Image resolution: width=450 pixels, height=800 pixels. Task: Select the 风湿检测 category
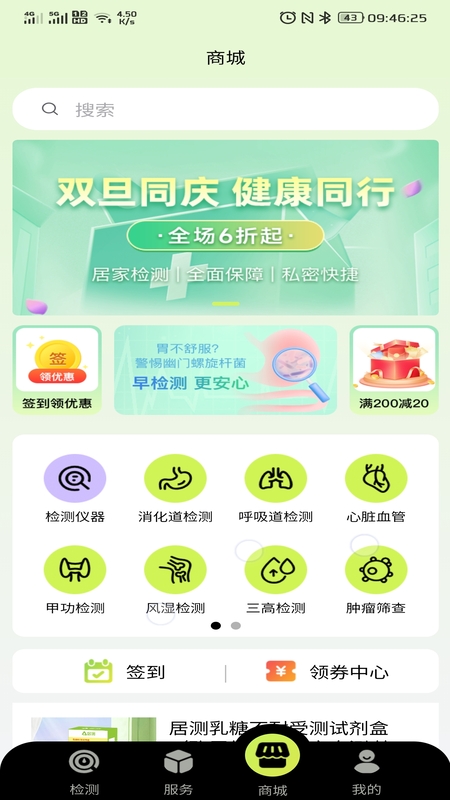tap(175, 580)
